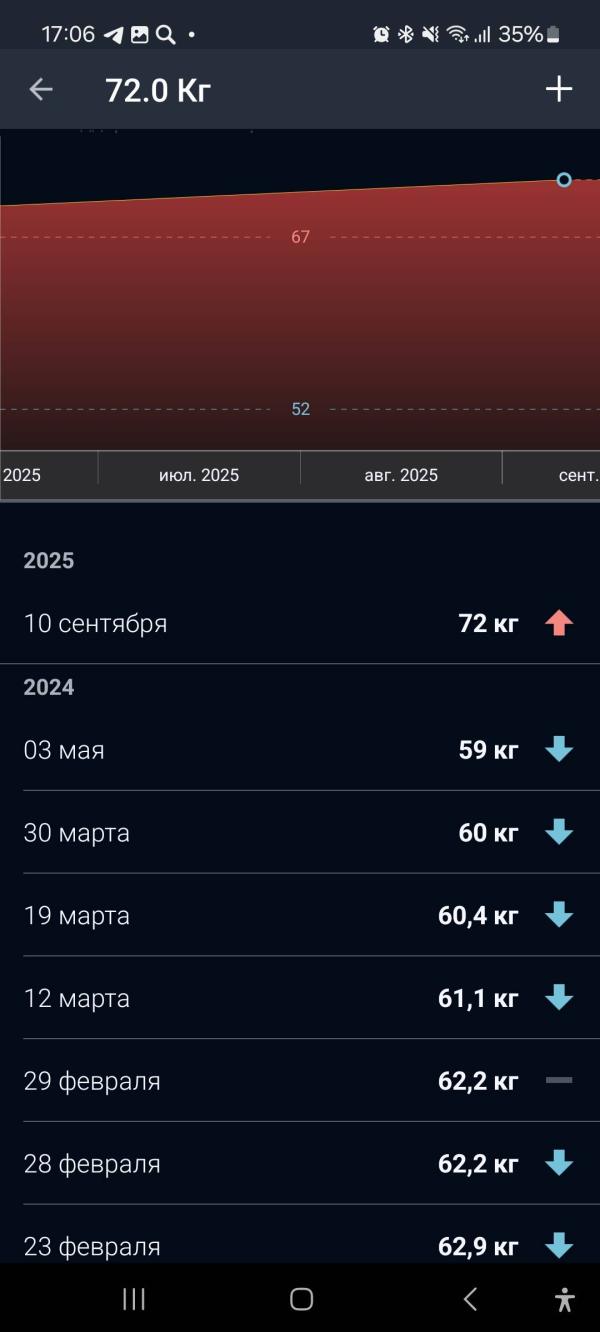Select the data point on the chart
The image size is (600, 1332).
[x=564, y=180]
